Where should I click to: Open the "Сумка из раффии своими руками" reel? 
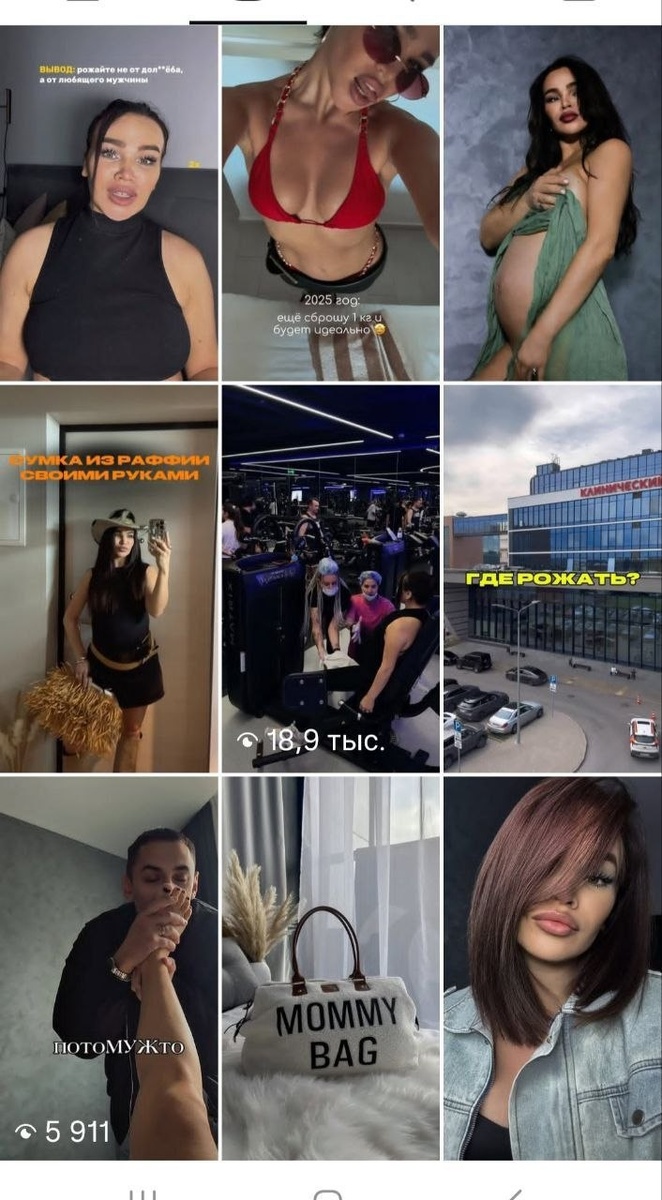[108, 579]
